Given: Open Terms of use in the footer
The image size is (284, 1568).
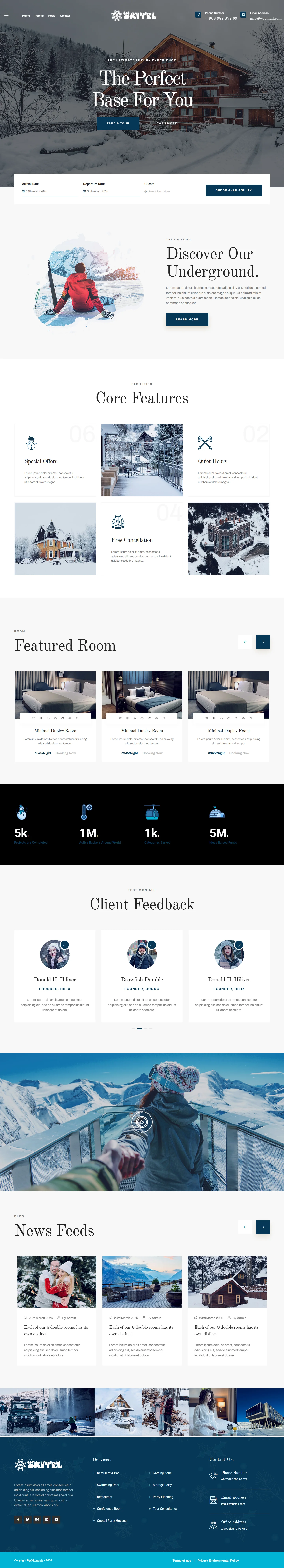Looking at the screenshot, I should tap(181, 1560).
